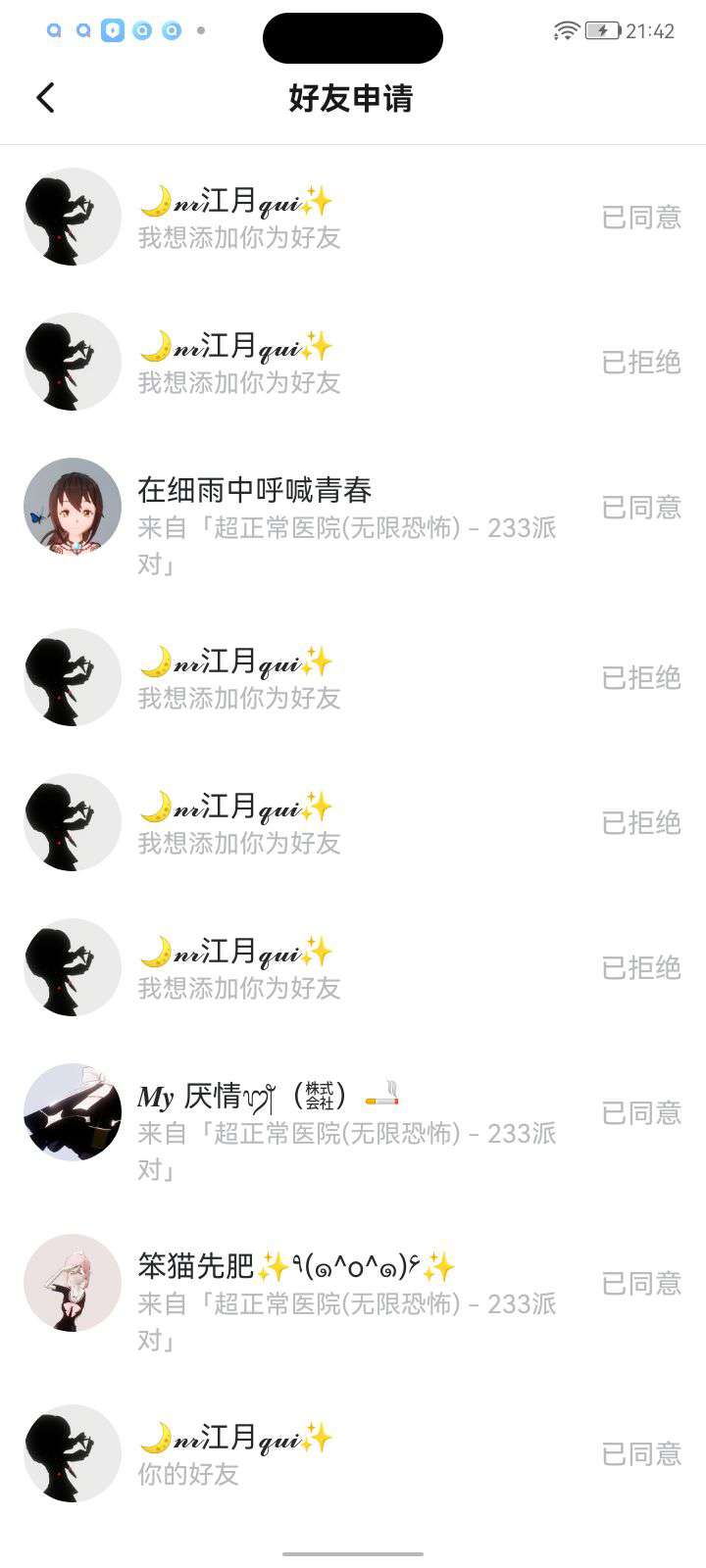
Task: Tap the avatar of 笨猫先肥
Action: 73,1283
